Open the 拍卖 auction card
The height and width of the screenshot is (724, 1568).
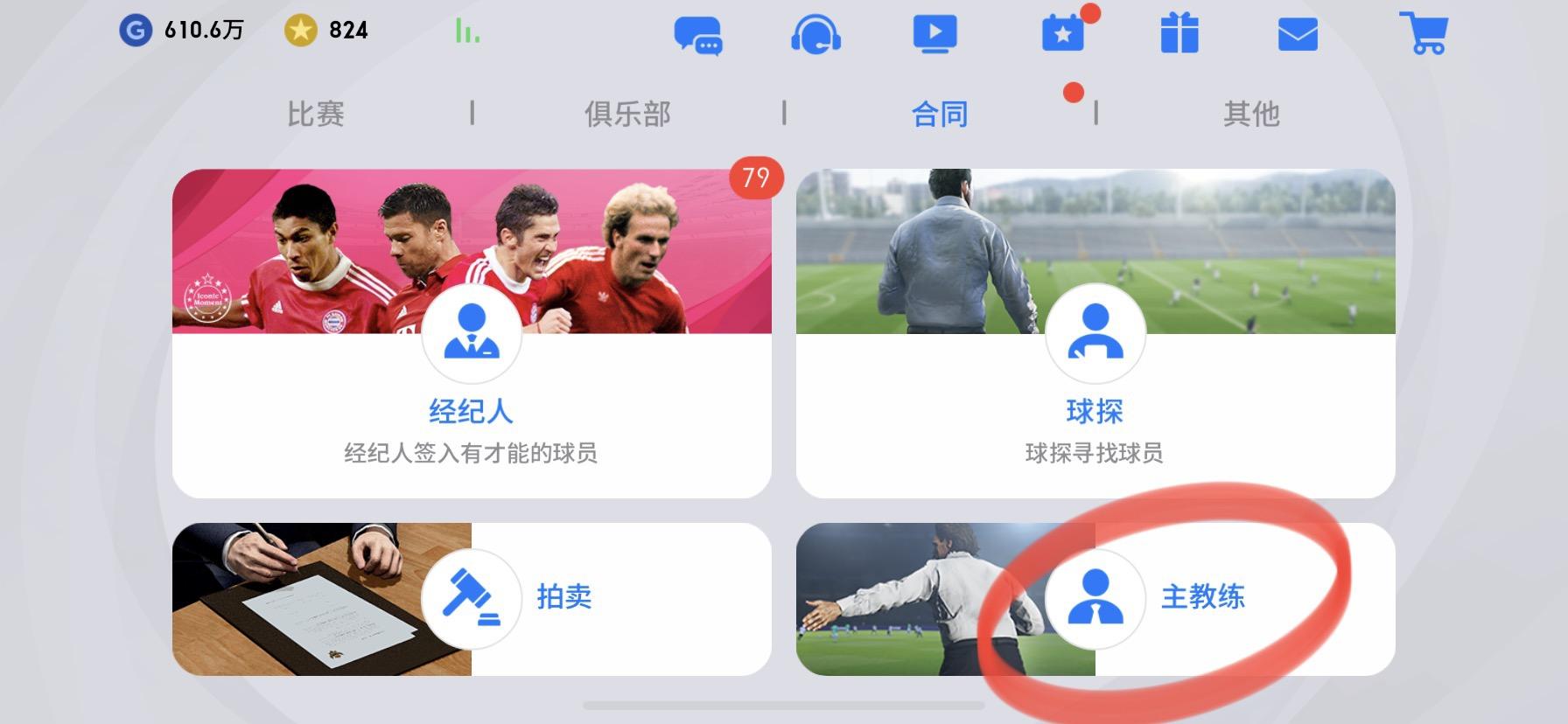tap(472, 599)
